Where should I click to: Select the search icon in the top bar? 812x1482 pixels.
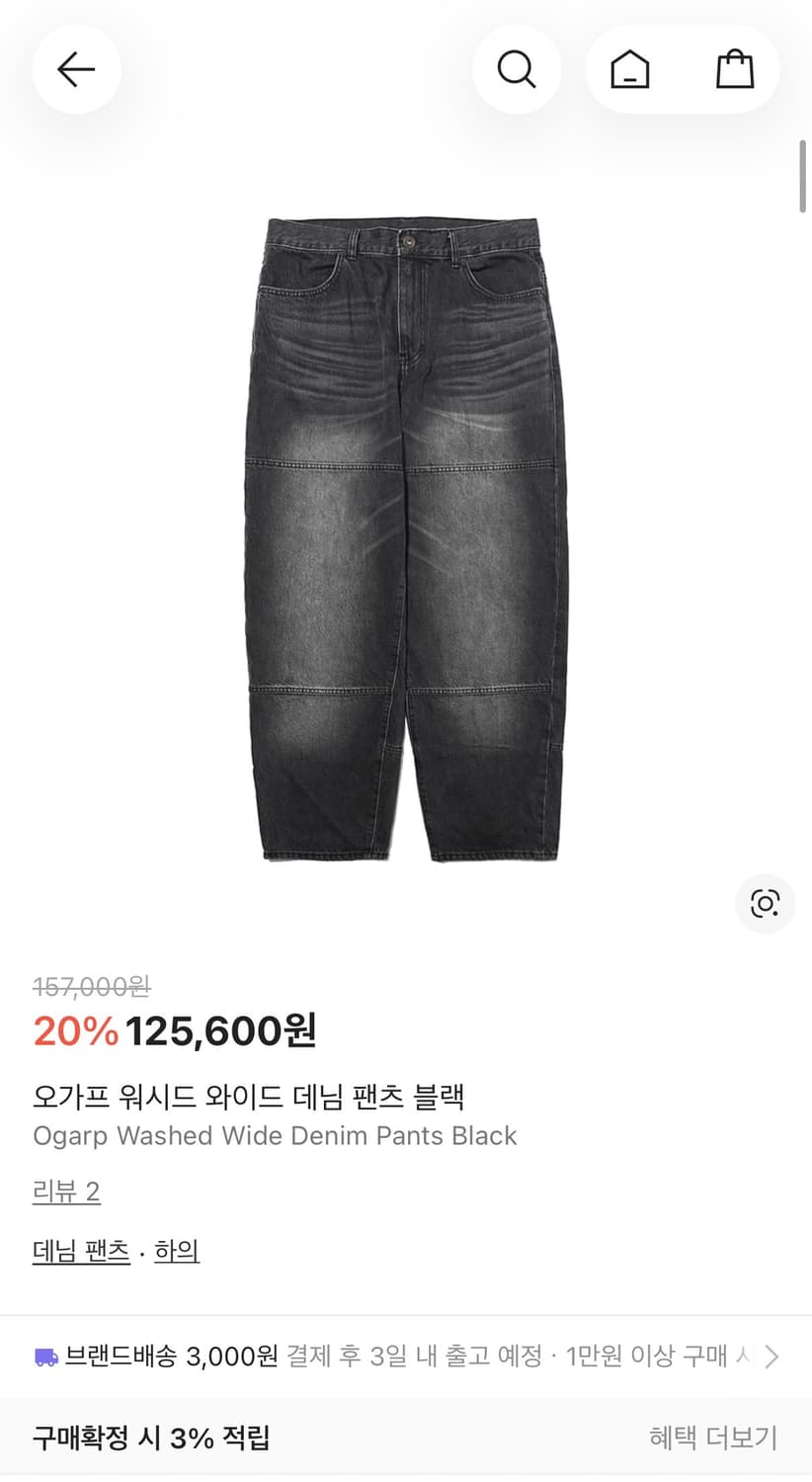coord(518,69)
